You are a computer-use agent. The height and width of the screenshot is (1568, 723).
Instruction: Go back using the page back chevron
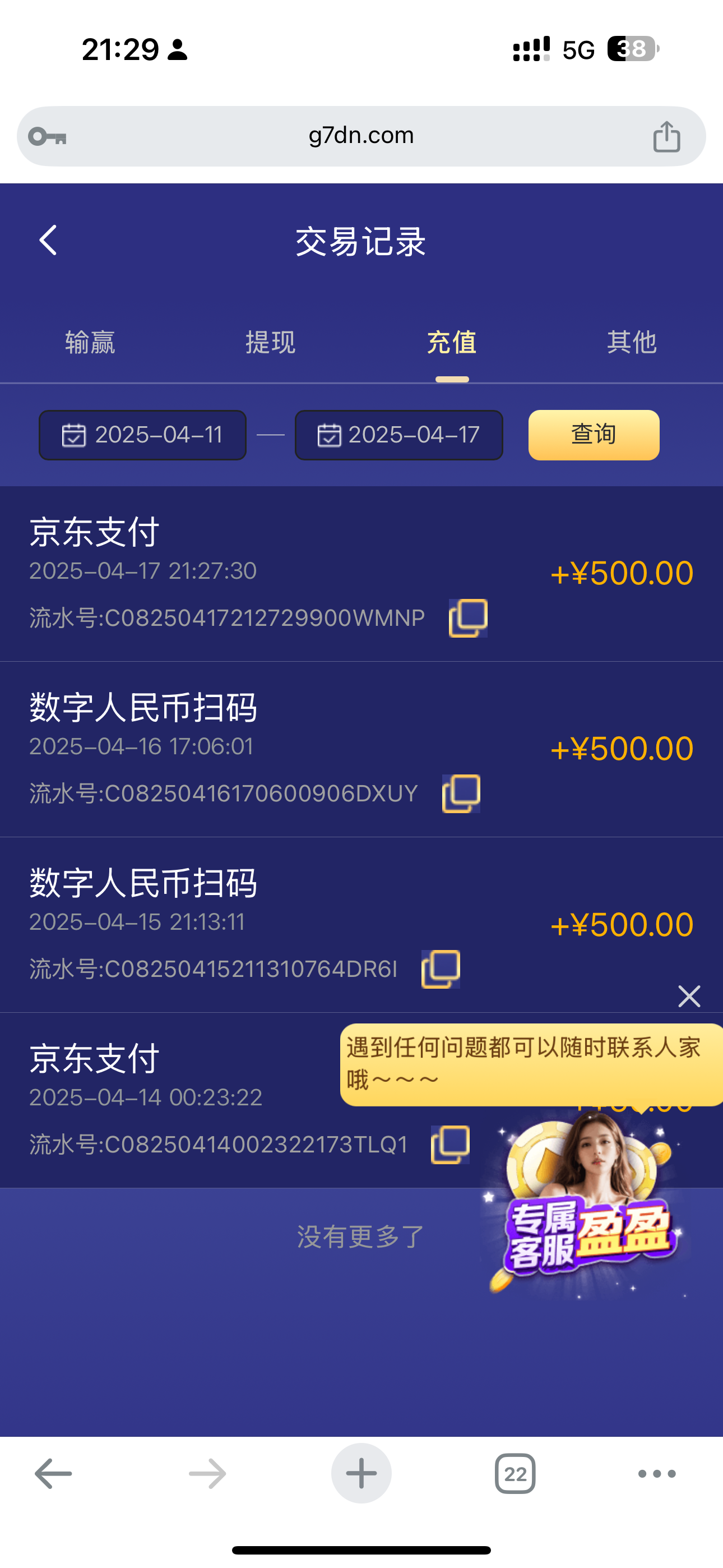tap(49, 241)
